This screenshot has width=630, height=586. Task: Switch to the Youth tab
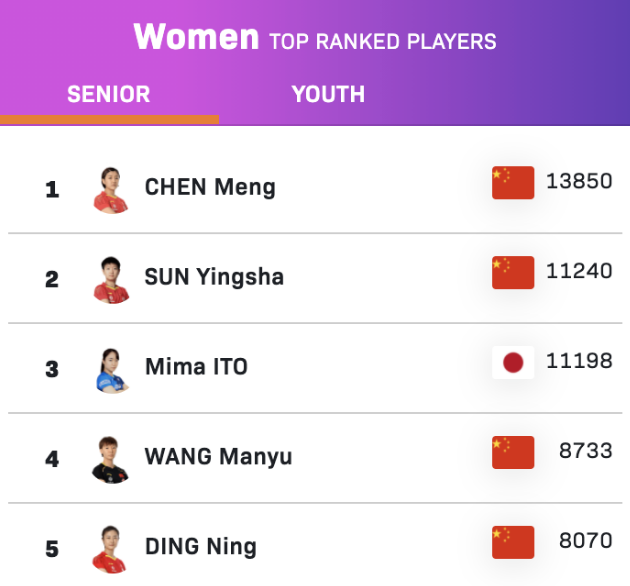(328, 95)
